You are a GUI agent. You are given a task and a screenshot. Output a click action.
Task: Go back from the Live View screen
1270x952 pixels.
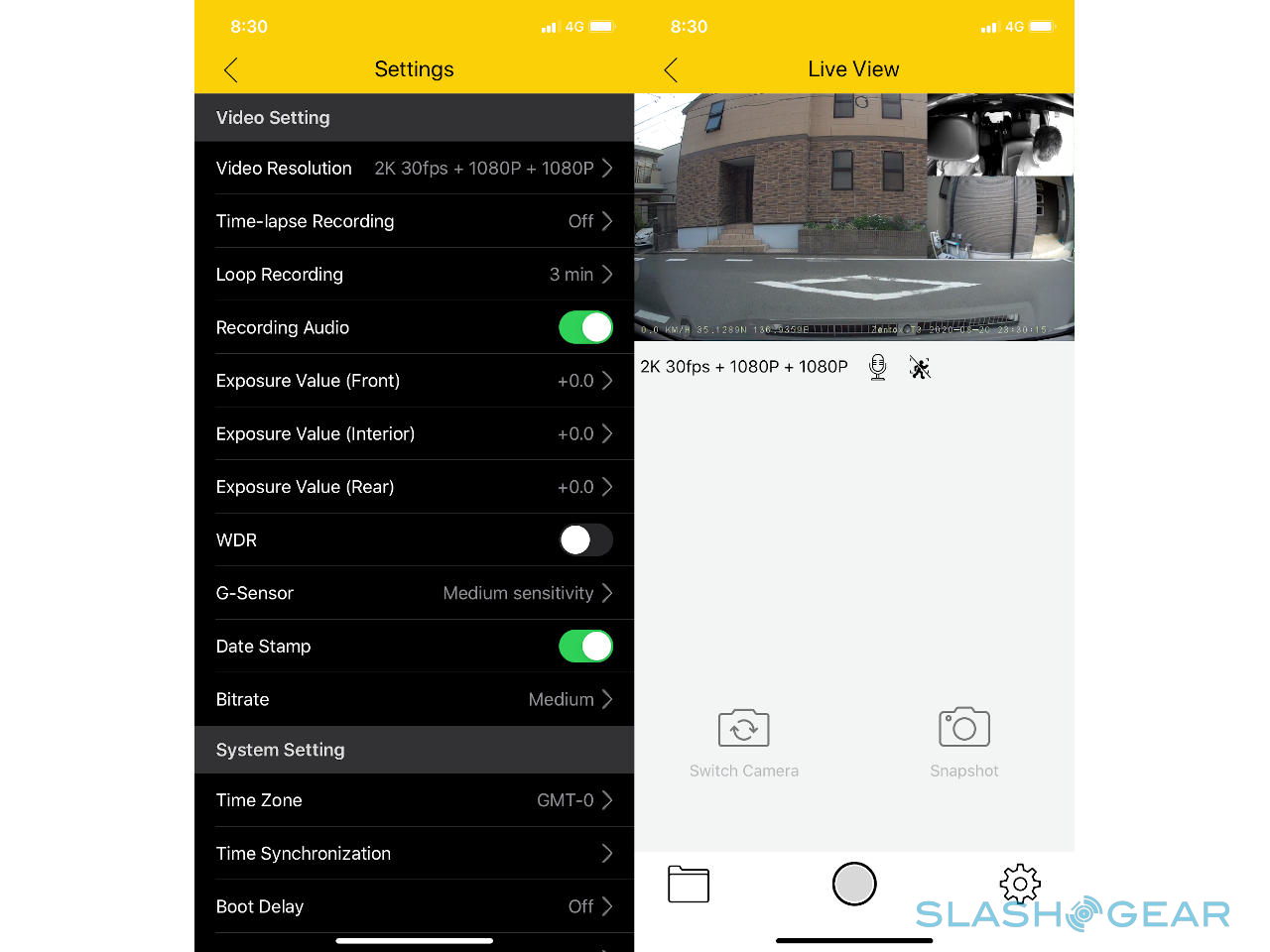tap(672, 69)
